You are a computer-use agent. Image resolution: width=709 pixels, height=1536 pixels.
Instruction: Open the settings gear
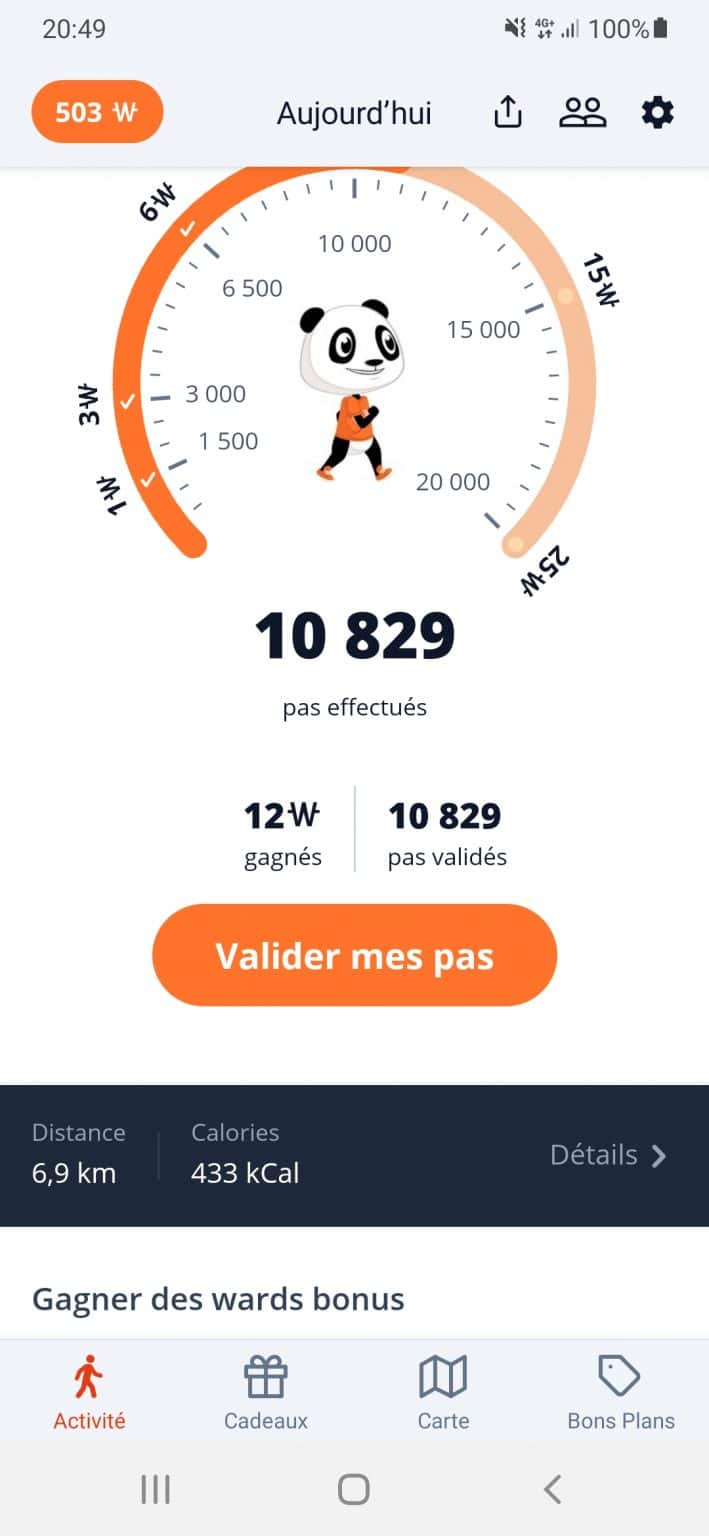coord(657,113)
